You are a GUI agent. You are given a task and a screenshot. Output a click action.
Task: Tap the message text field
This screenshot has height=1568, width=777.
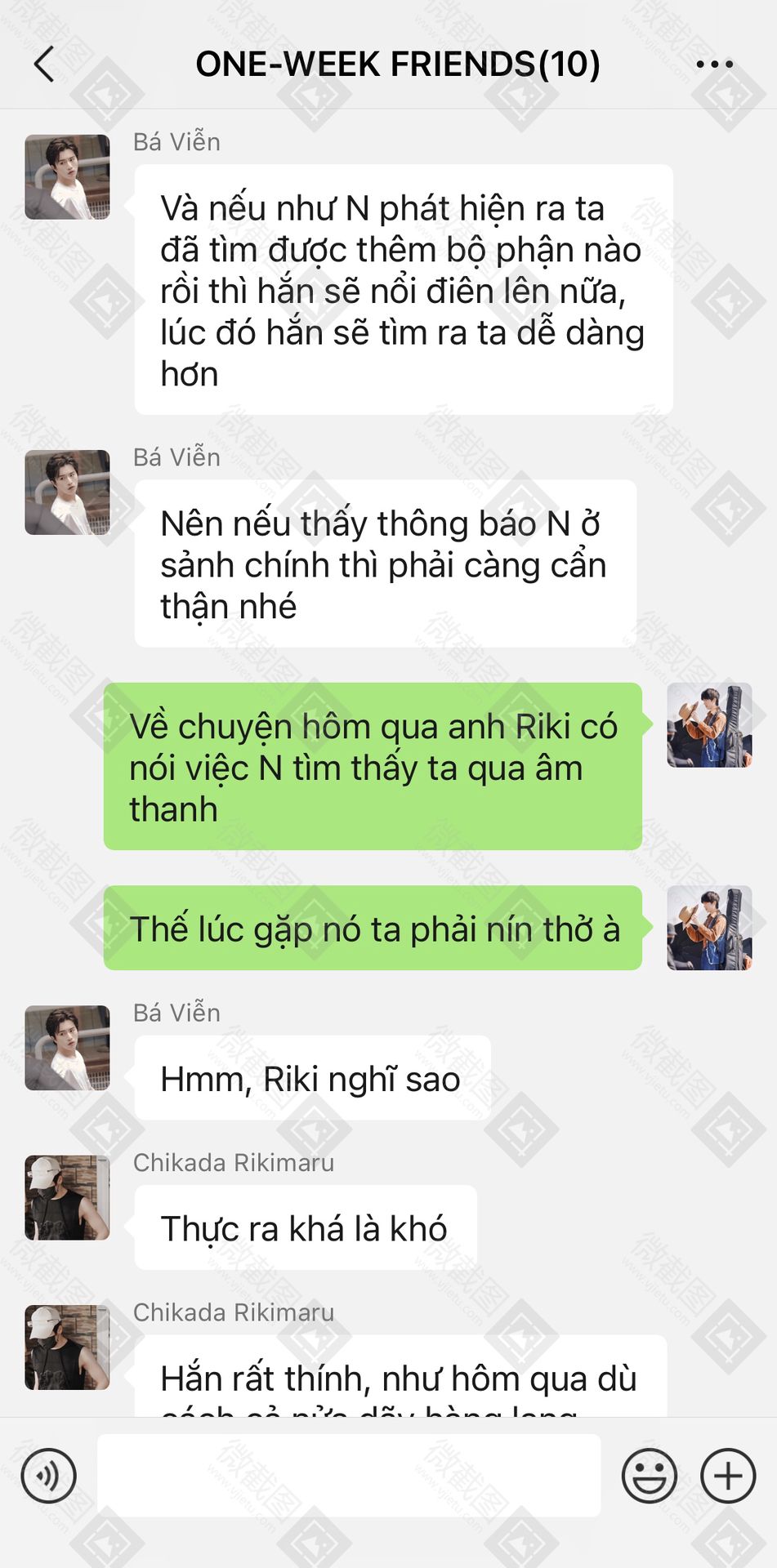click(x=349, y=1476)
